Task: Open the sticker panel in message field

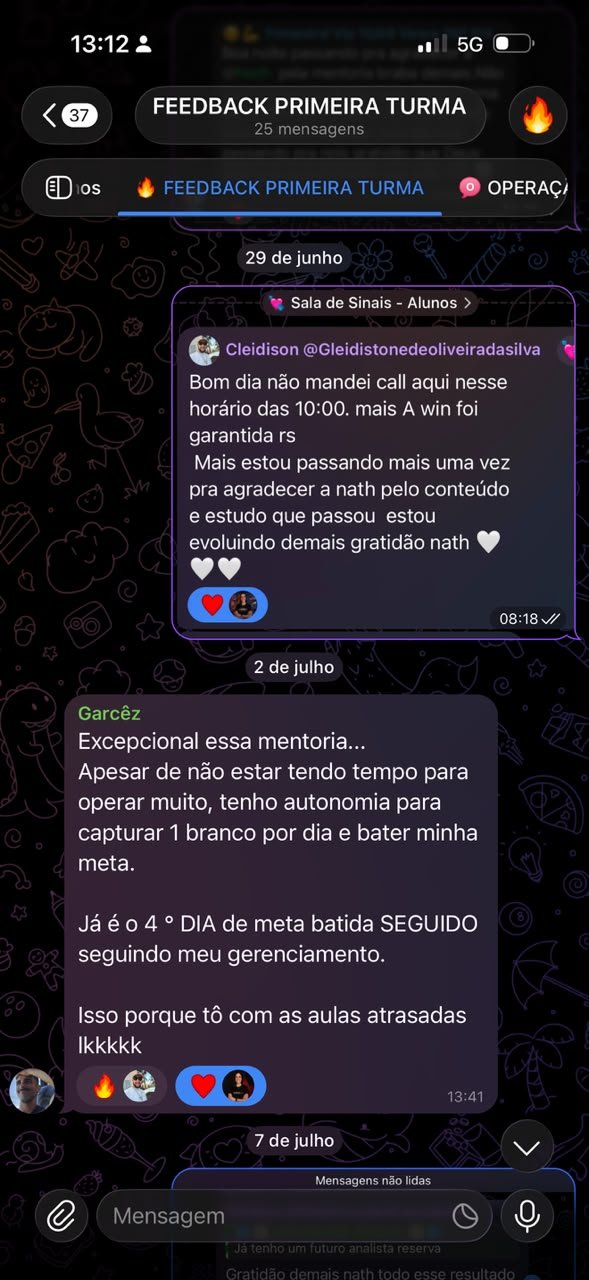Action: click(x=465, y=1216)
